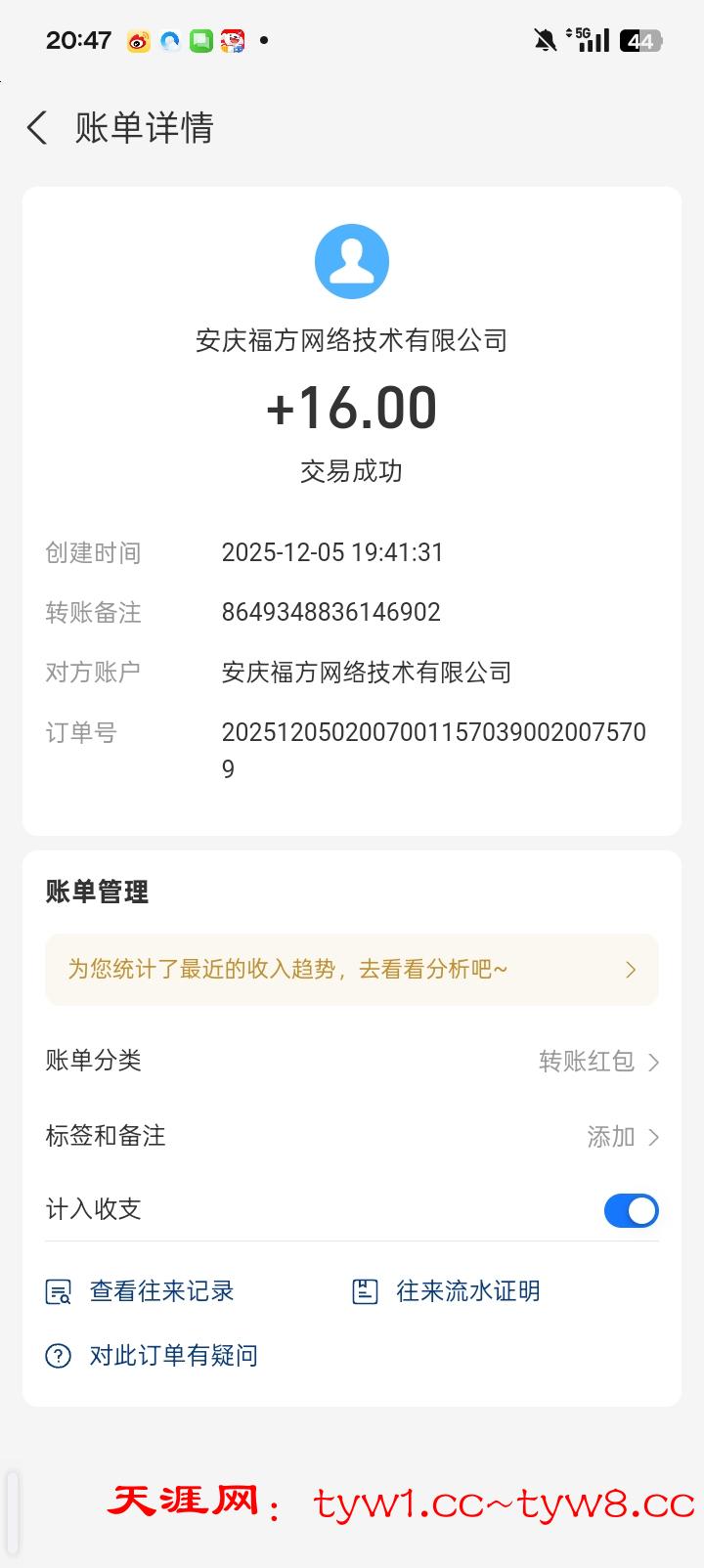The height and width of the screenshot is (1568, 704).
Task: Open the 安庆福方网络技术有限公司 avatar
Action: [352, 261]
